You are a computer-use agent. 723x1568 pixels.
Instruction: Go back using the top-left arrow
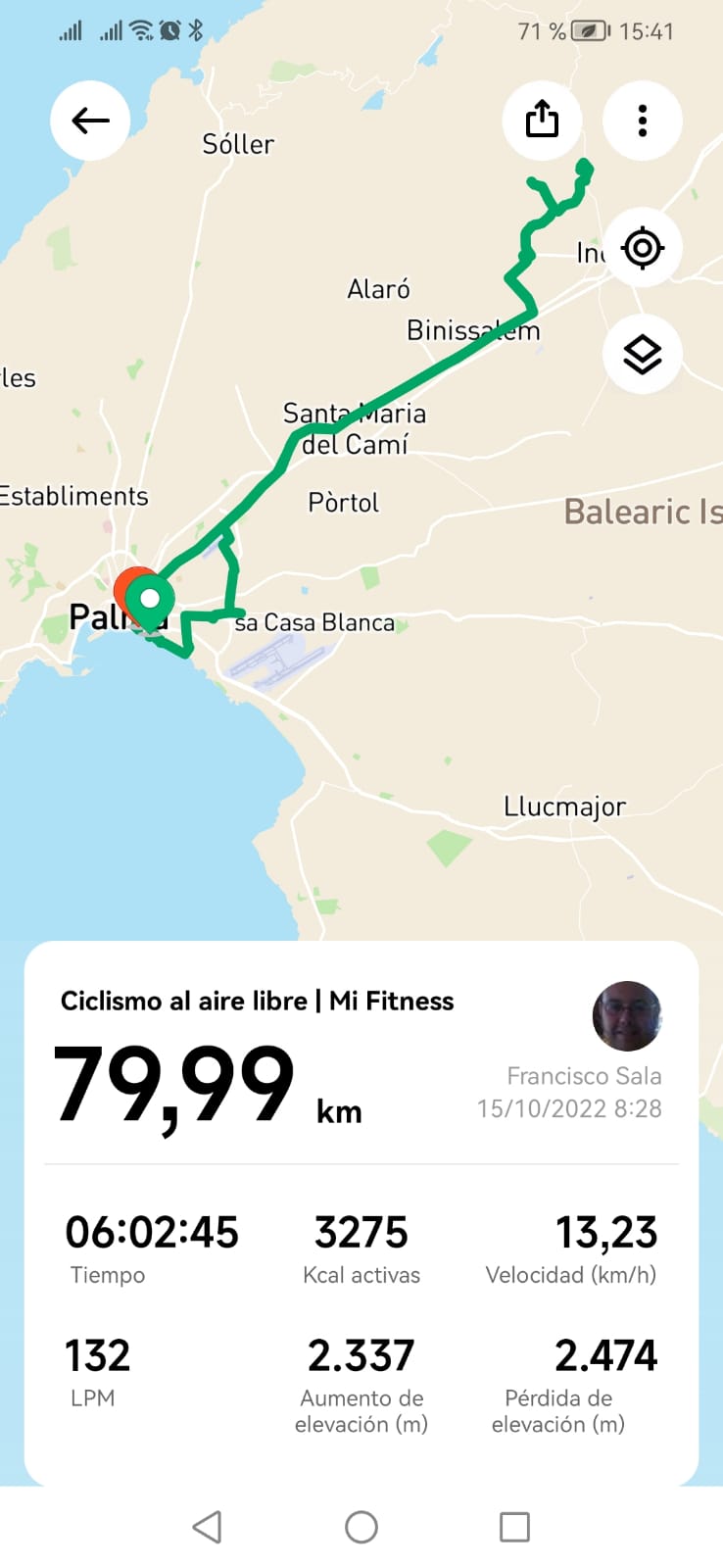pyautogui.click(x=90, y=121)
